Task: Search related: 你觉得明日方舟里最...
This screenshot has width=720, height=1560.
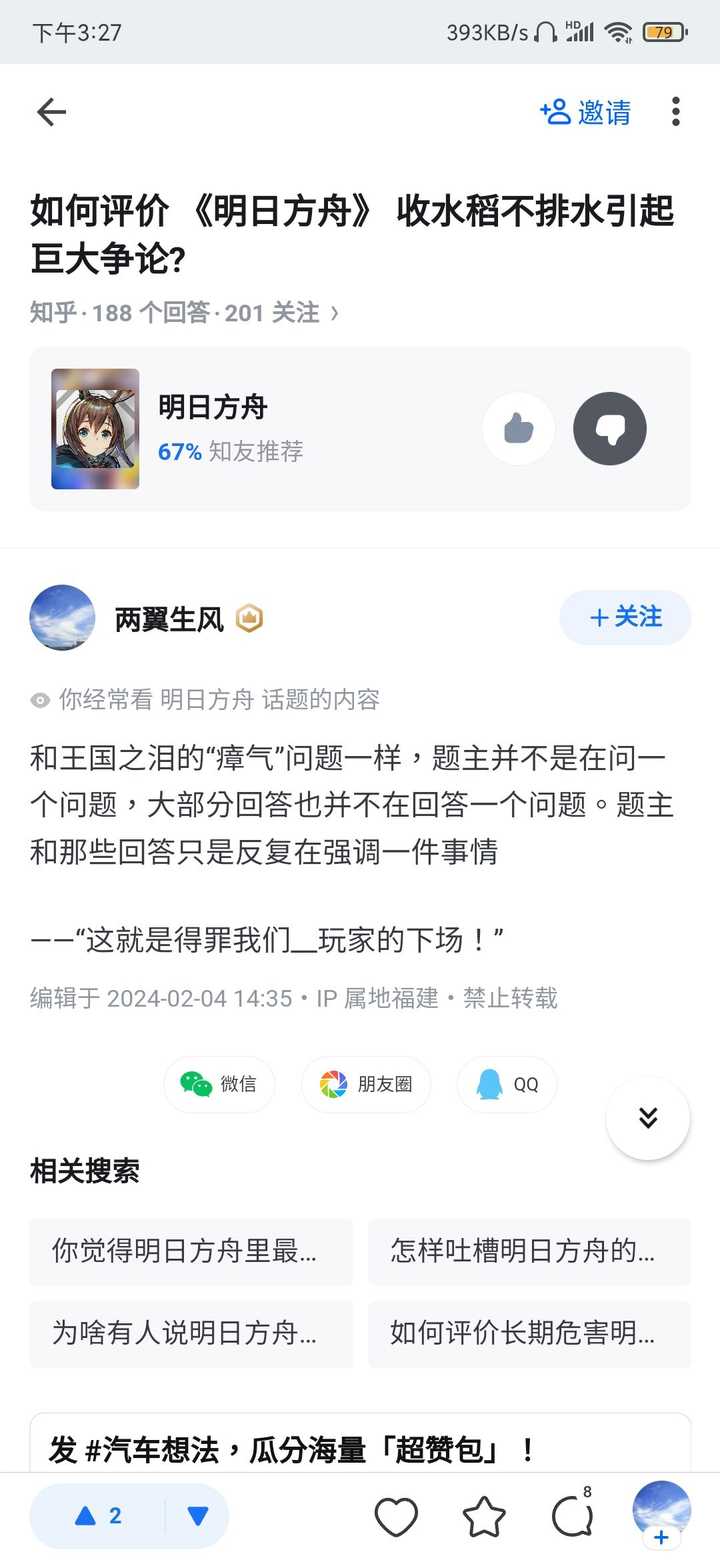Action: click(x=191, y=1251)
